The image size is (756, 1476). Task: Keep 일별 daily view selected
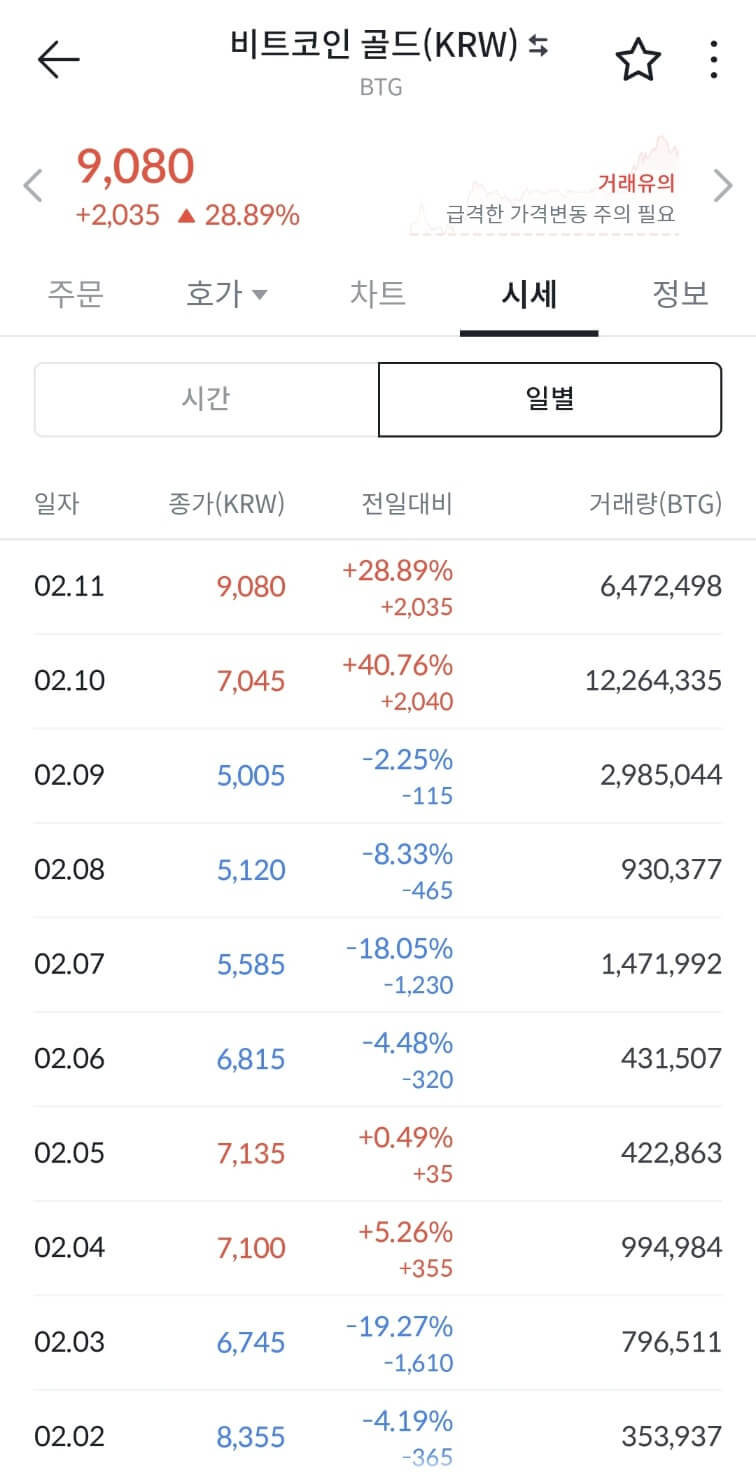(x=549, y=398)
